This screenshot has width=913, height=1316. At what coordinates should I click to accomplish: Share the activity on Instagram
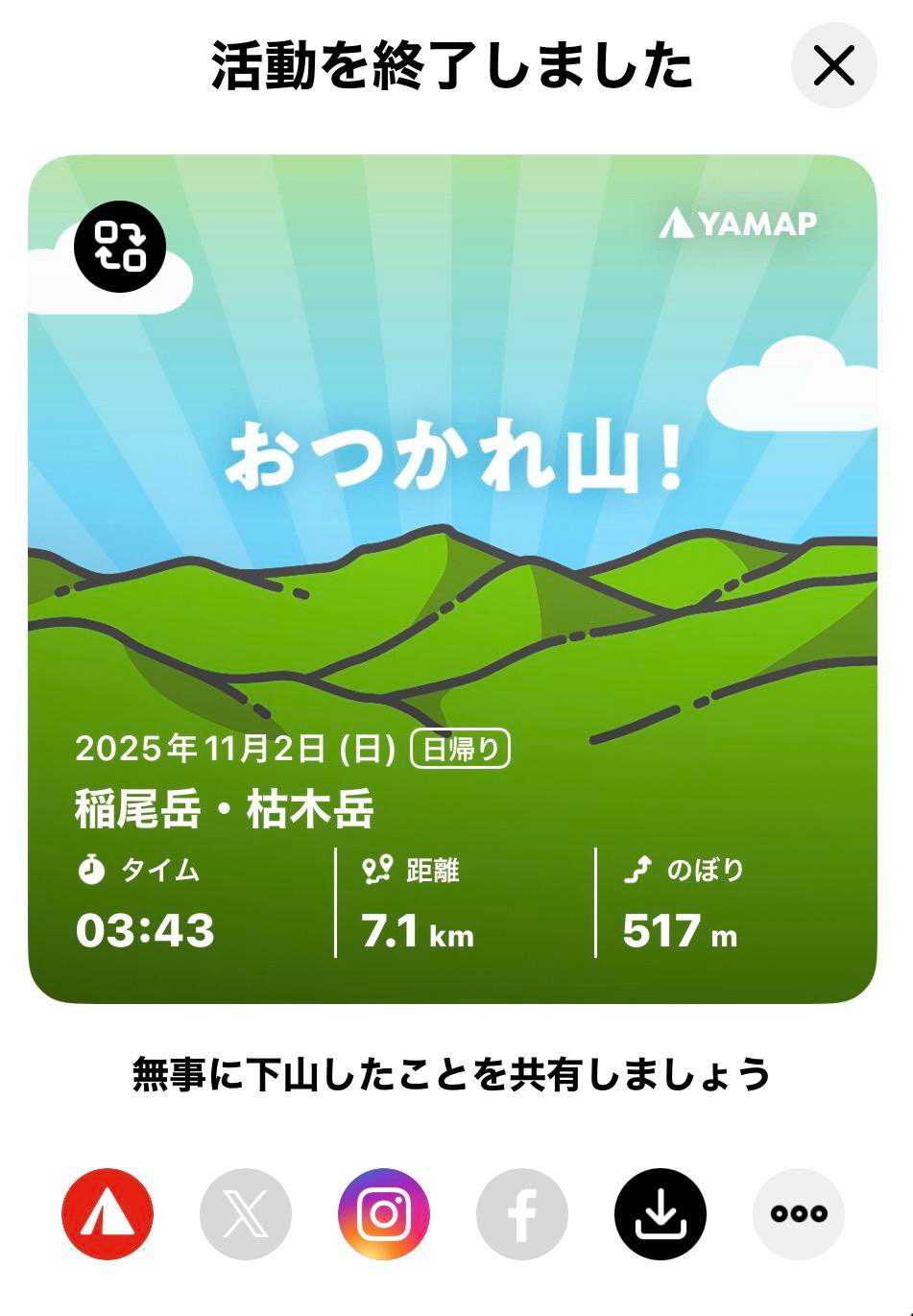pos(384,1213)
